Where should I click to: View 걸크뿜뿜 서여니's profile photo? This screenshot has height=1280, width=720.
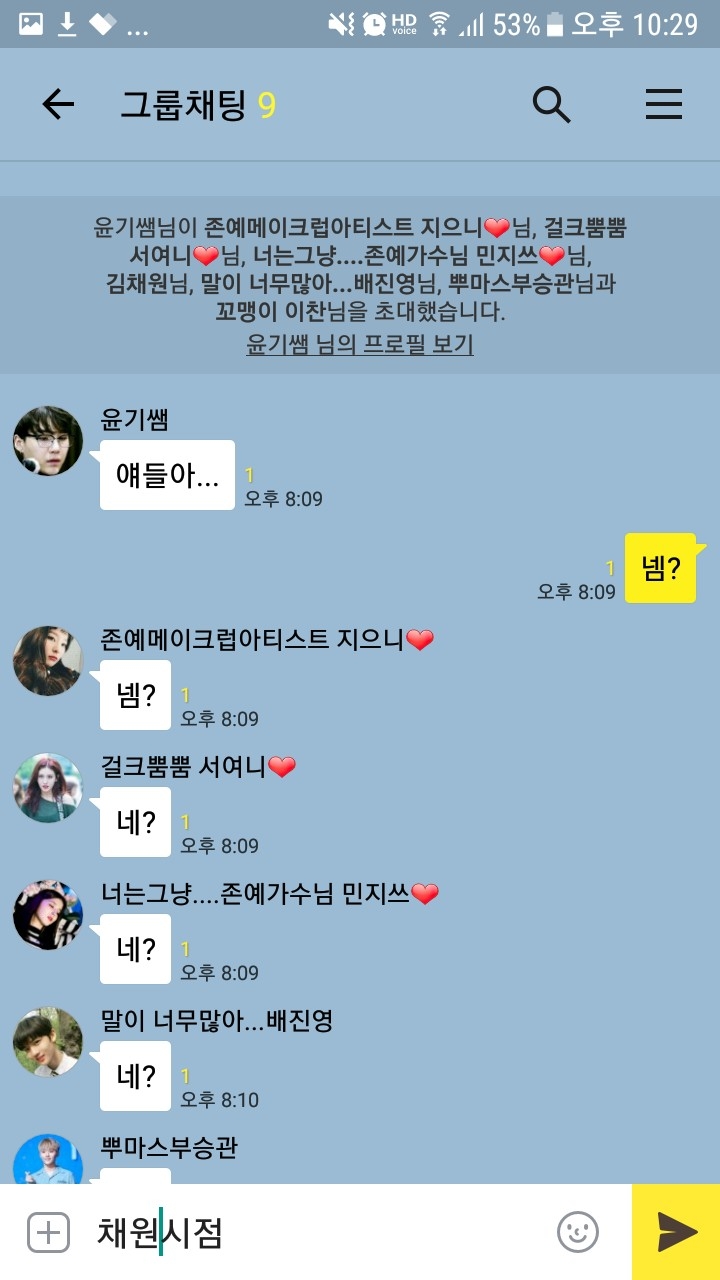(x=48, y=788)
